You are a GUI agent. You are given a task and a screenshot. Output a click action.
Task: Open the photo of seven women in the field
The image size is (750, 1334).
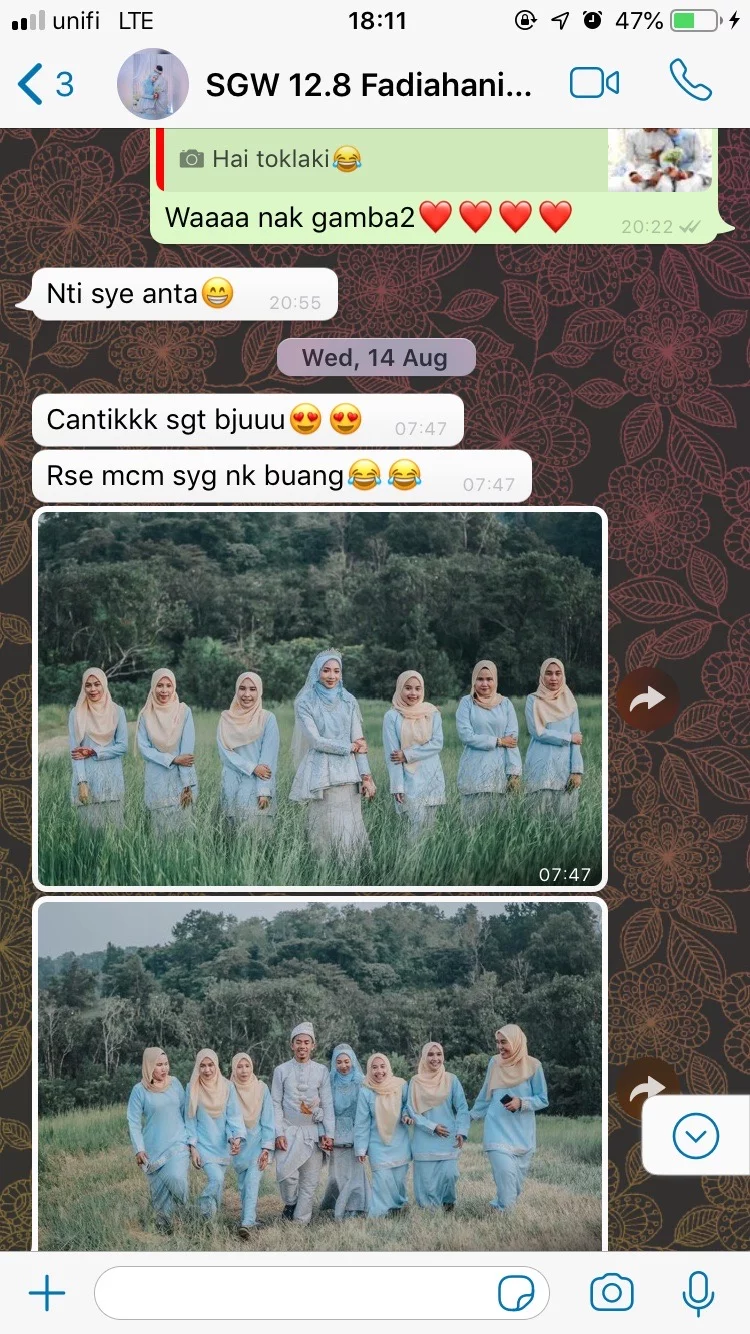(320, 698)
